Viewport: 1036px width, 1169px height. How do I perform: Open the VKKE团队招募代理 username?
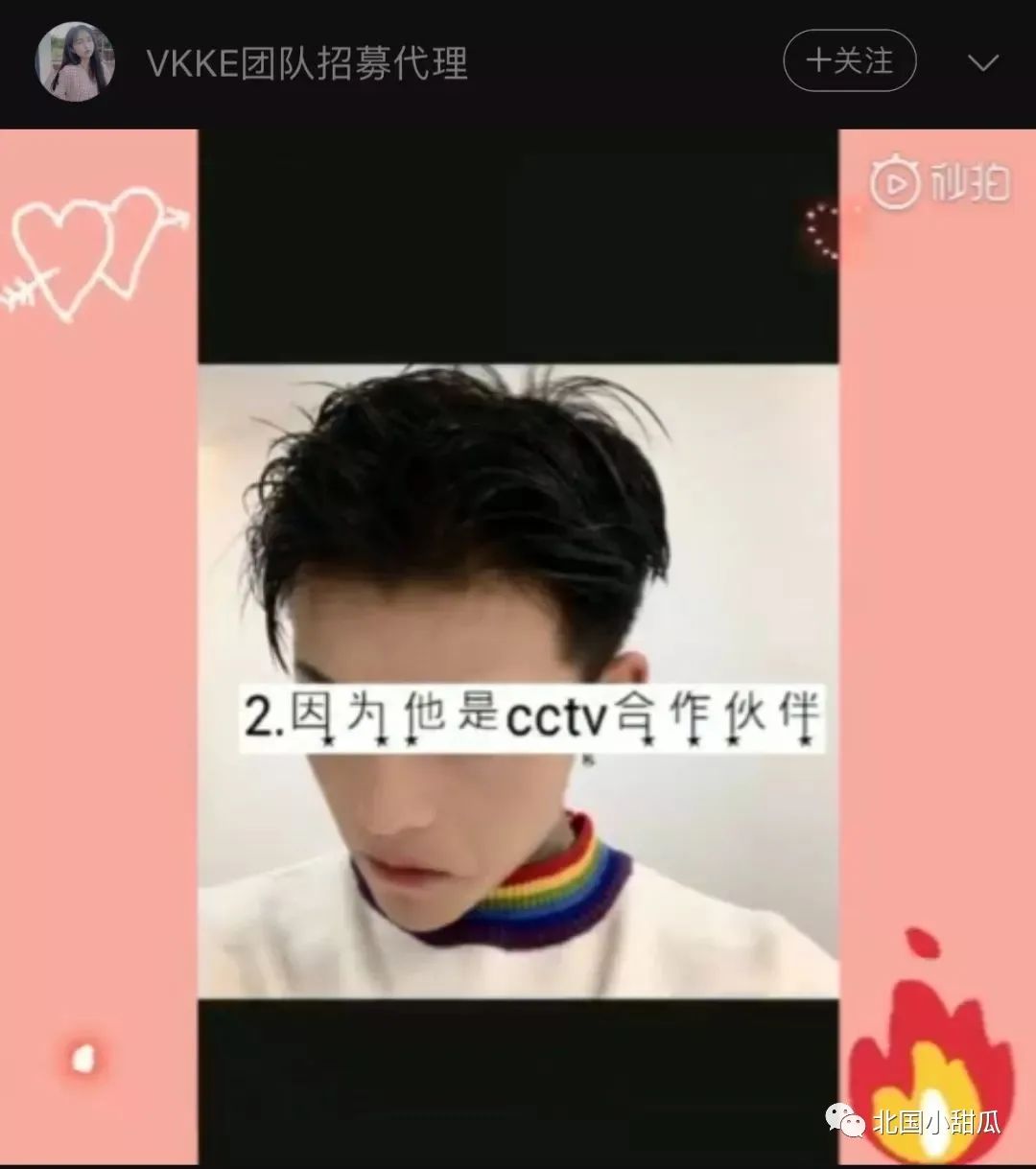click(x=307, y=63)
